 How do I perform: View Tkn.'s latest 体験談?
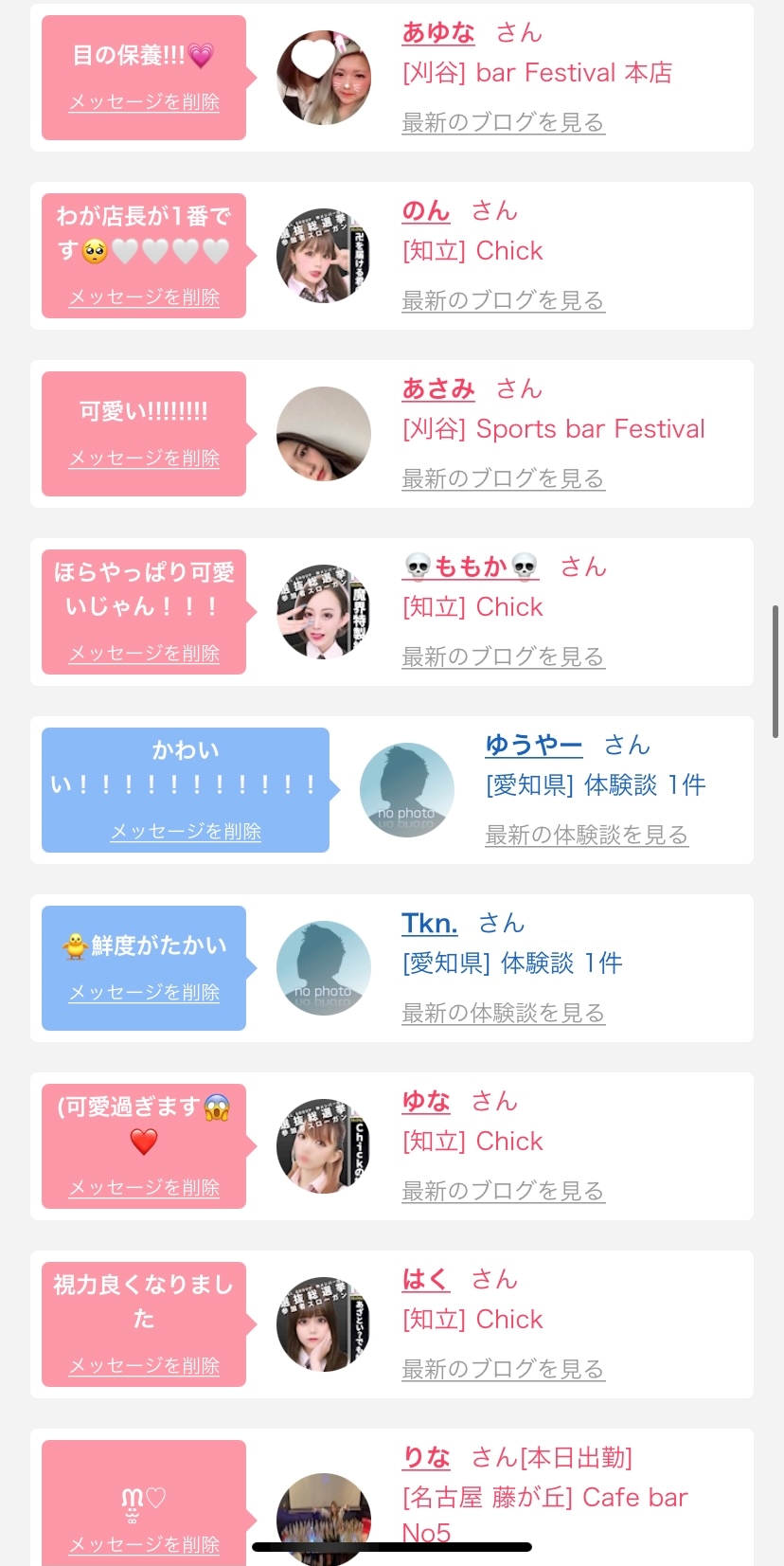pos(503,1014)
